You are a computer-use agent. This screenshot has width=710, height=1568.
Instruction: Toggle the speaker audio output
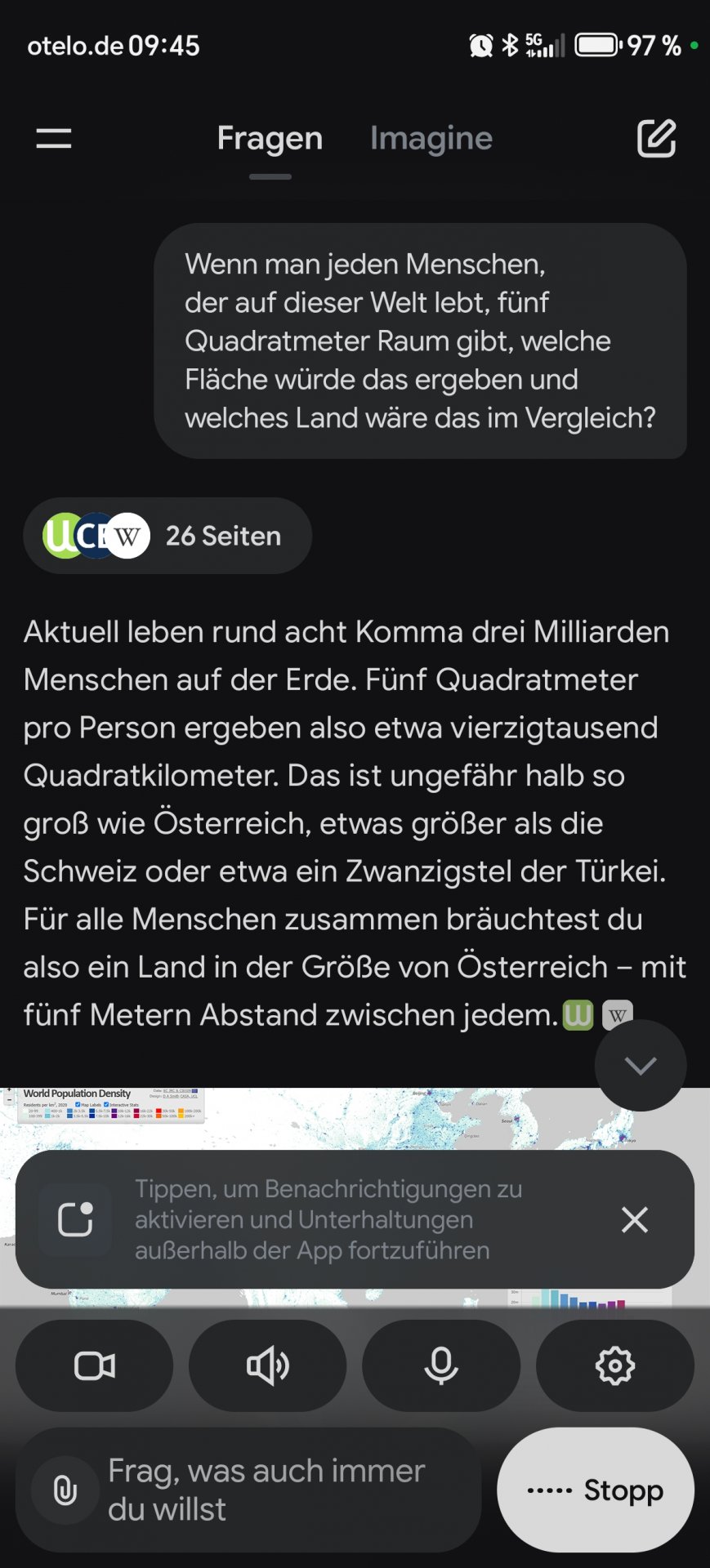268,1365
